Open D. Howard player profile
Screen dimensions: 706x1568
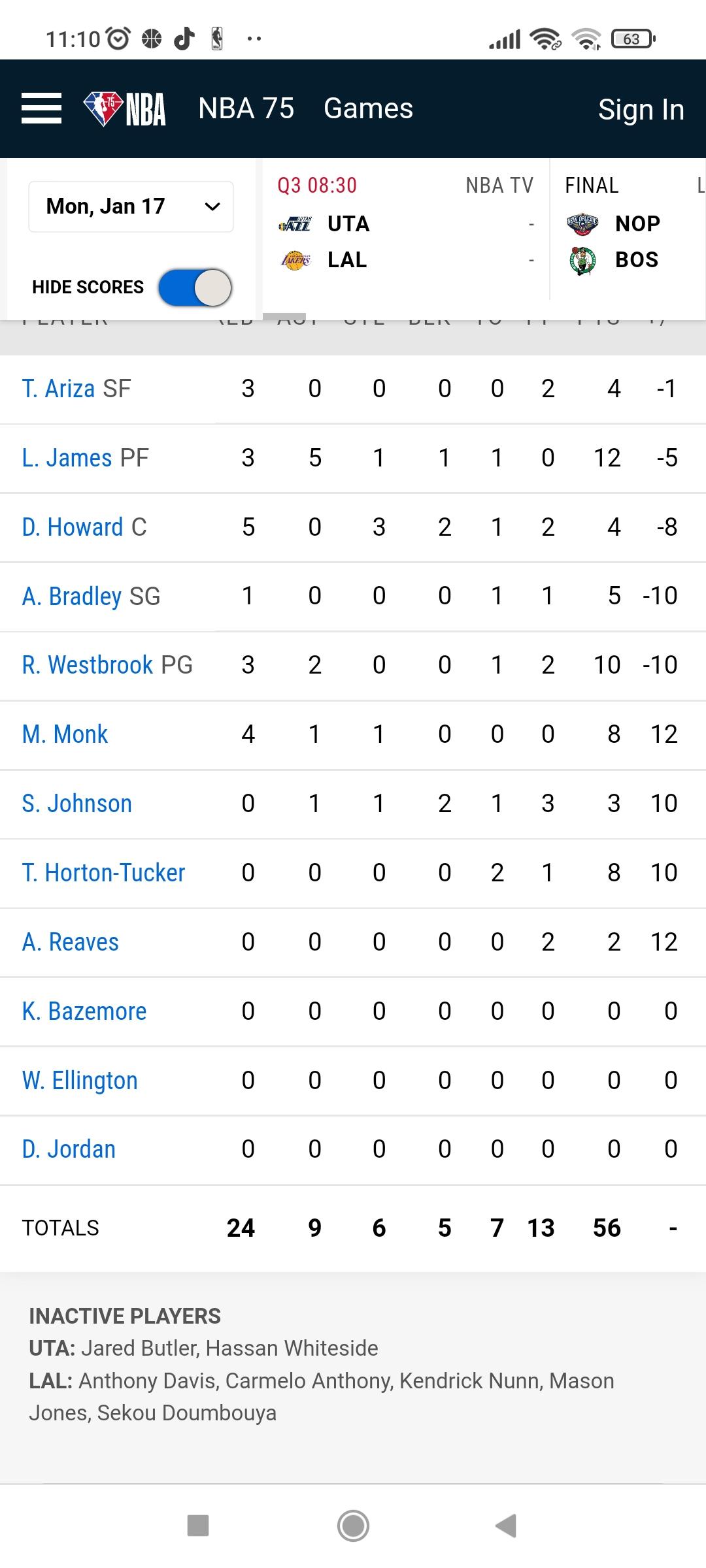click(72, 527)
